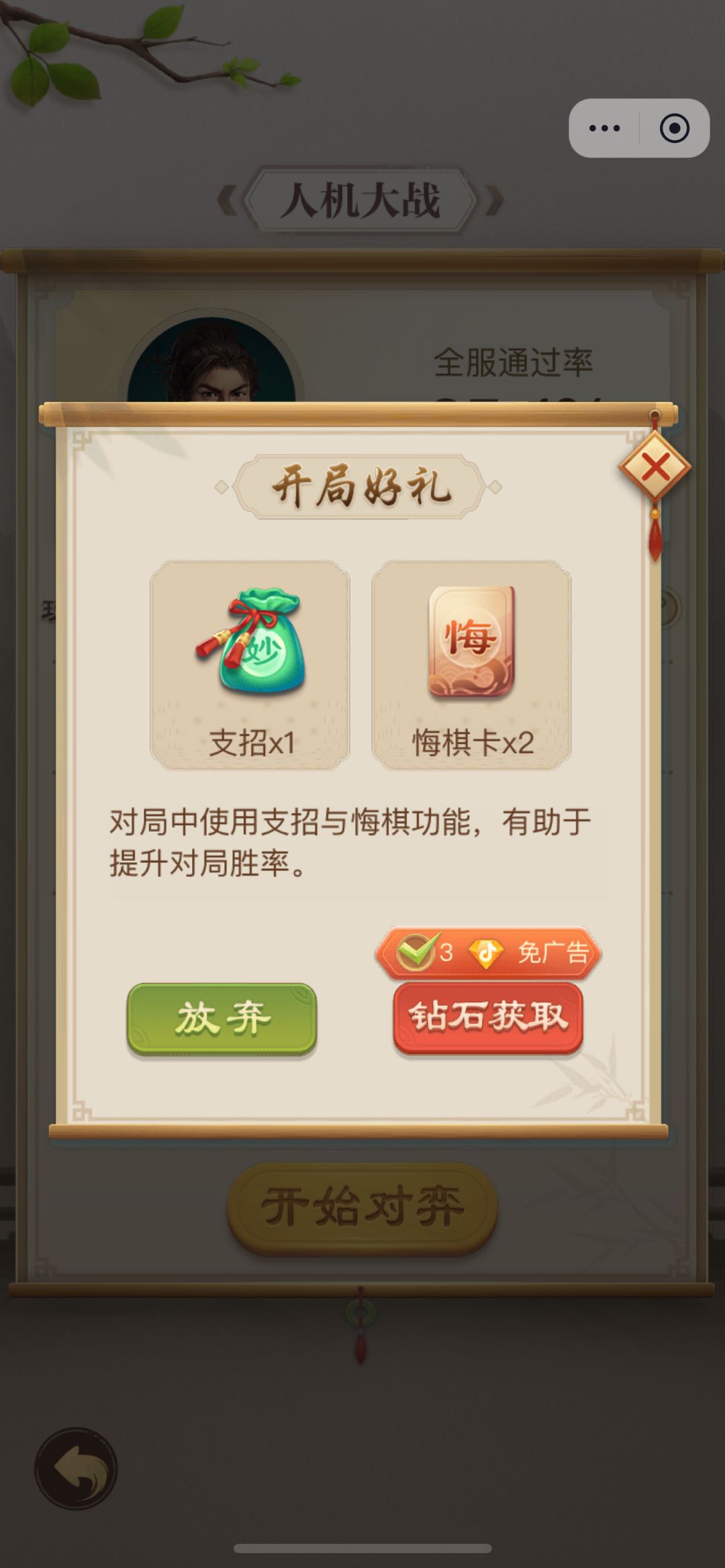Claim rewards with 钻石获取 button
The width and height of the screenshot is (725, 1568).
click(488, 1016)
